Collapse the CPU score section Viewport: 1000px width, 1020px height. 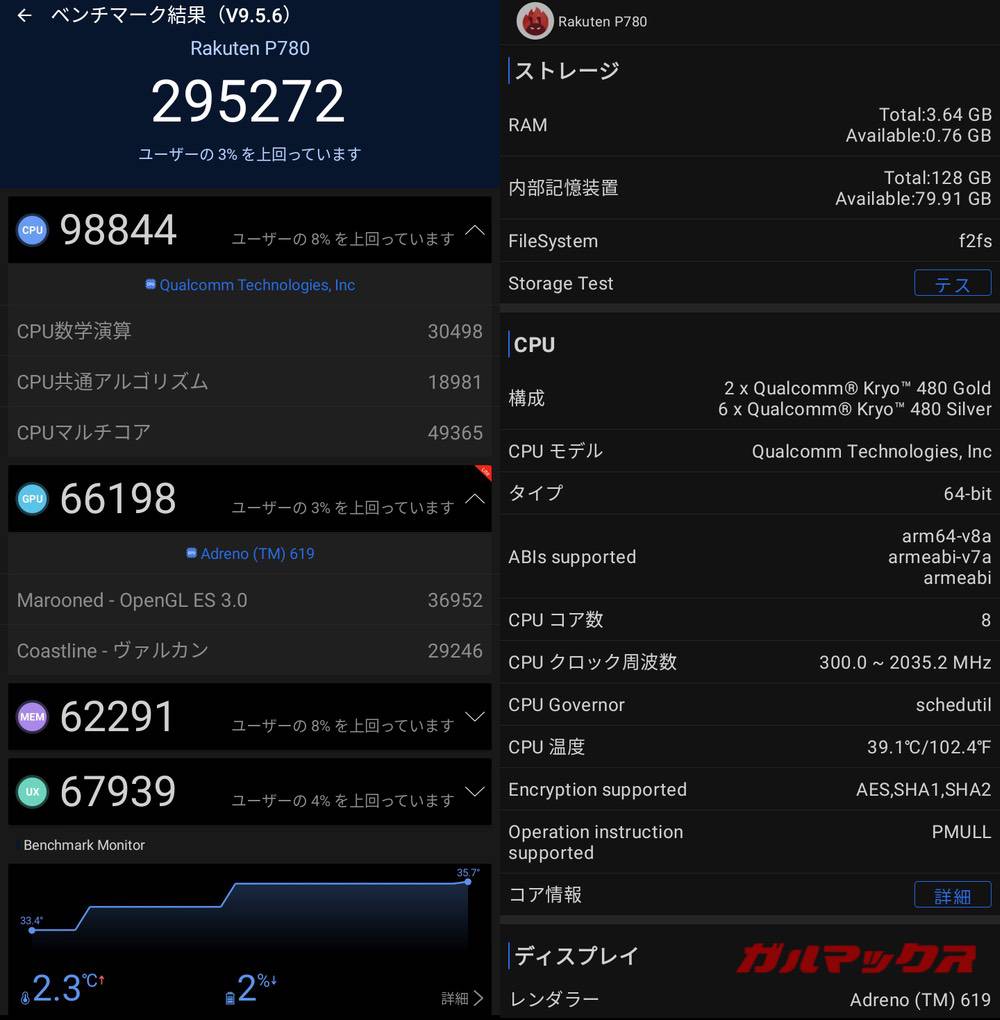(475, 231)
